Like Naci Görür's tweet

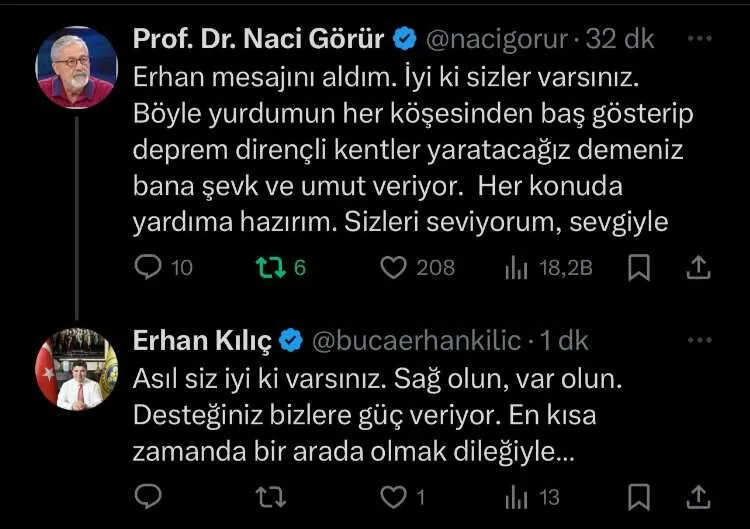coord(396,267)
